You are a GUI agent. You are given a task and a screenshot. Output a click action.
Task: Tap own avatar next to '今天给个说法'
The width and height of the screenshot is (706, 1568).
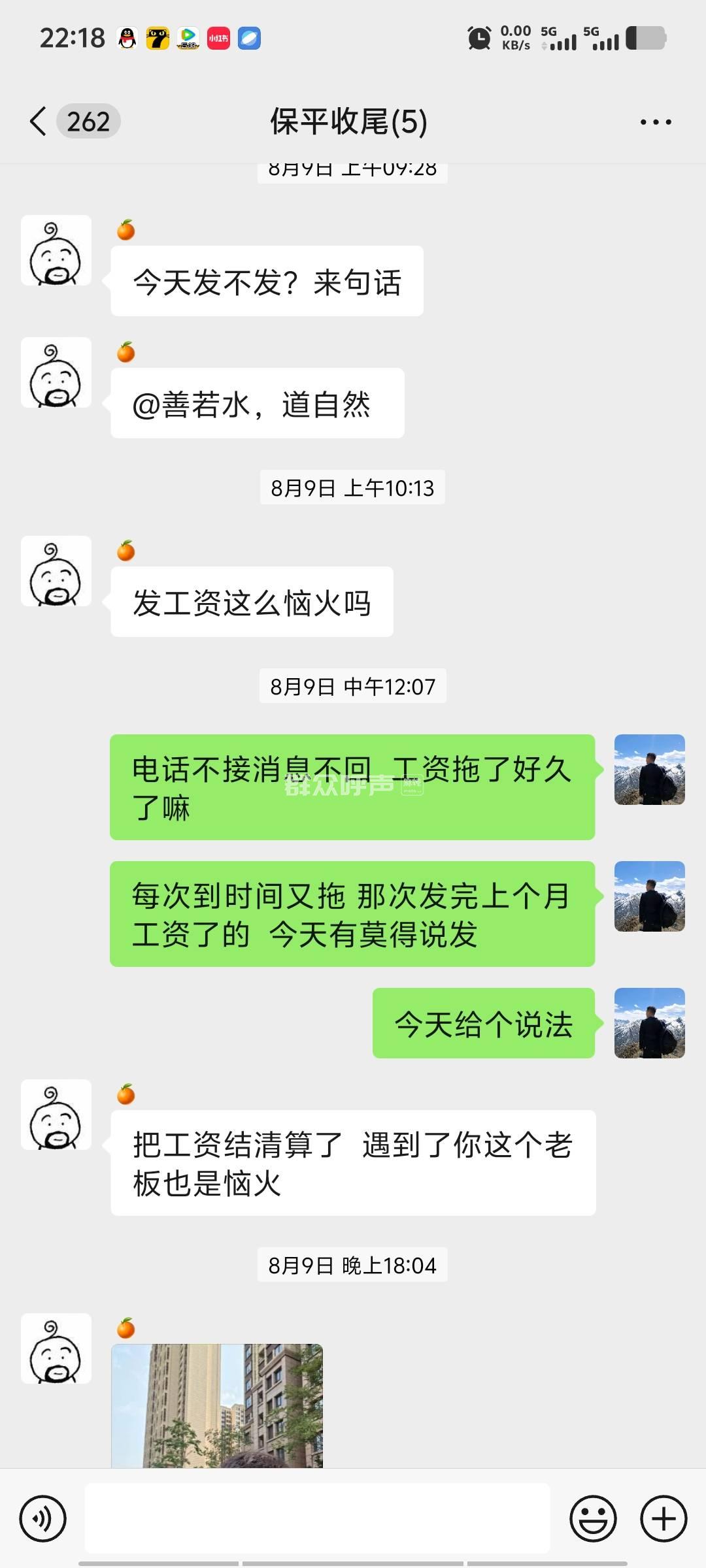pos(649,1023)
